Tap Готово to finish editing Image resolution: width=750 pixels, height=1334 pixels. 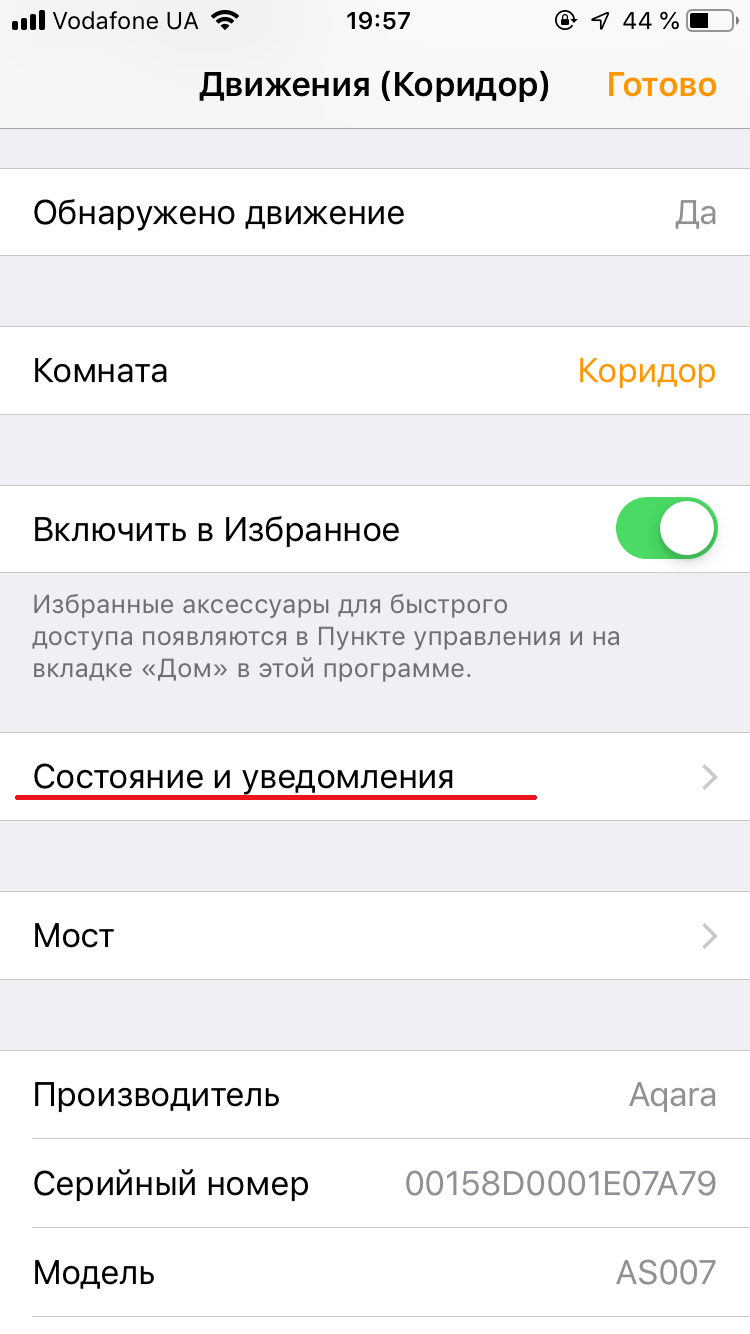pyautogui.click(x=661, y=85)
